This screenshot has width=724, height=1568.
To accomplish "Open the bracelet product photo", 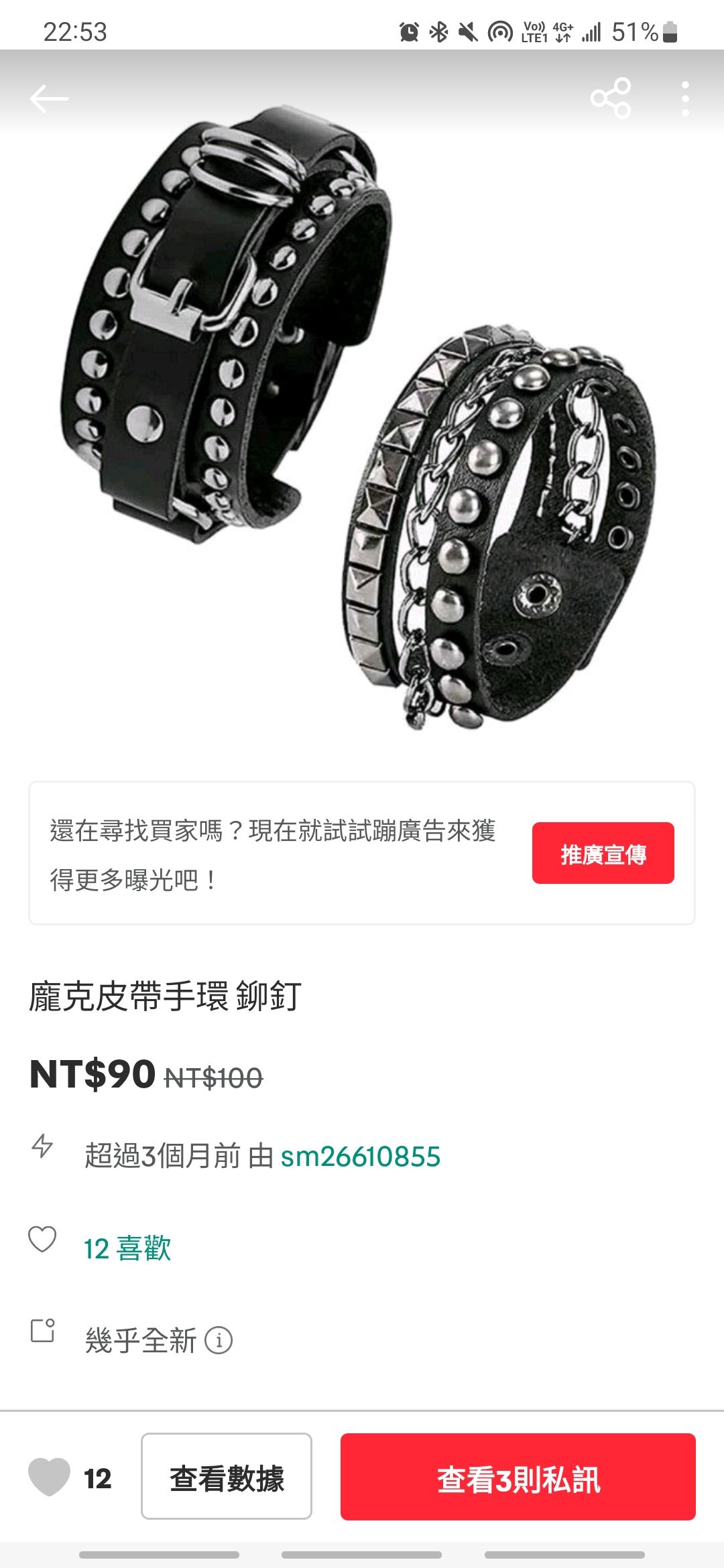I will click(362, 415).
